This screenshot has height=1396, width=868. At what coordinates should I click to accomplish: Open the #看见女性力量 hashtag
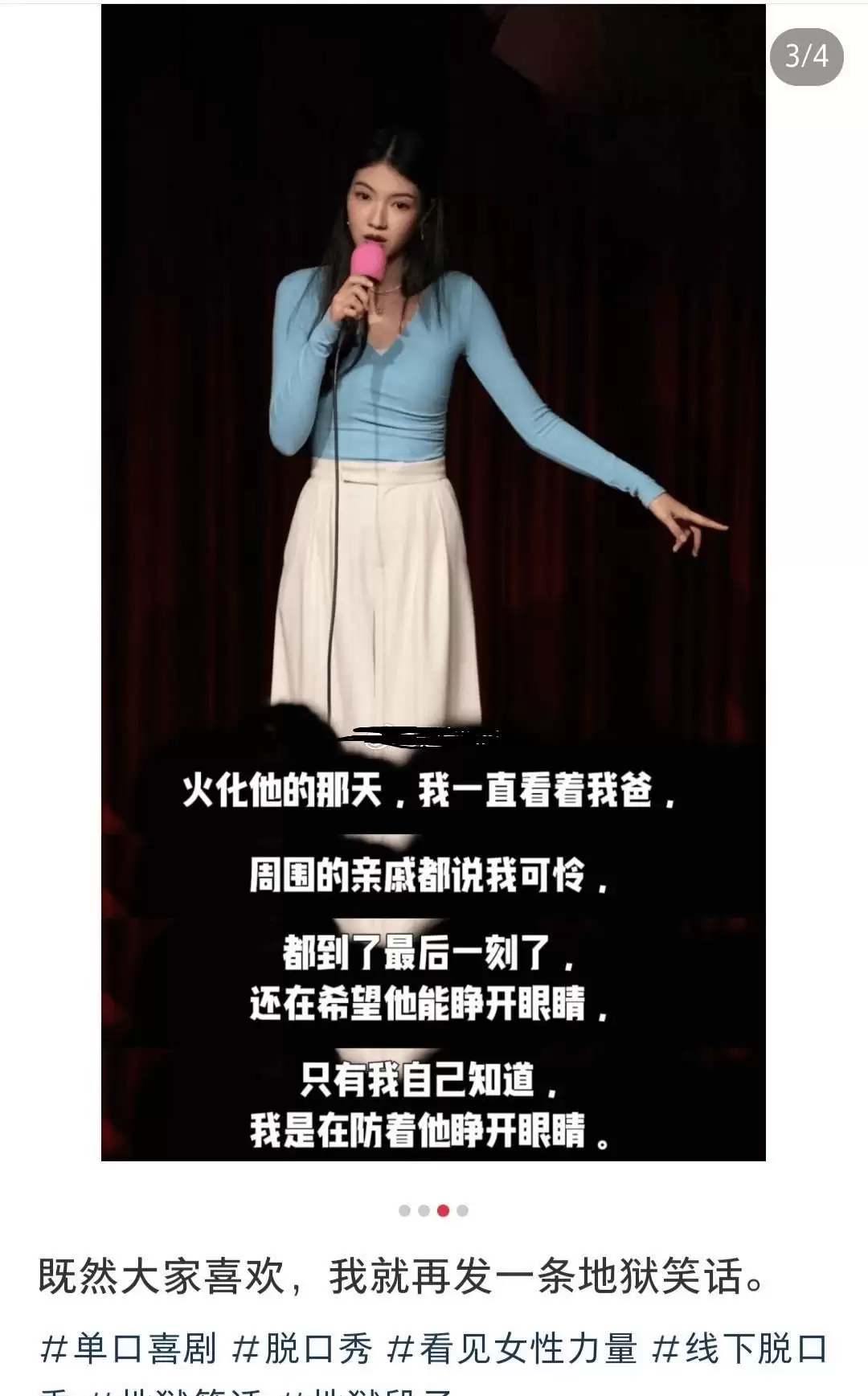point(512,1349)
